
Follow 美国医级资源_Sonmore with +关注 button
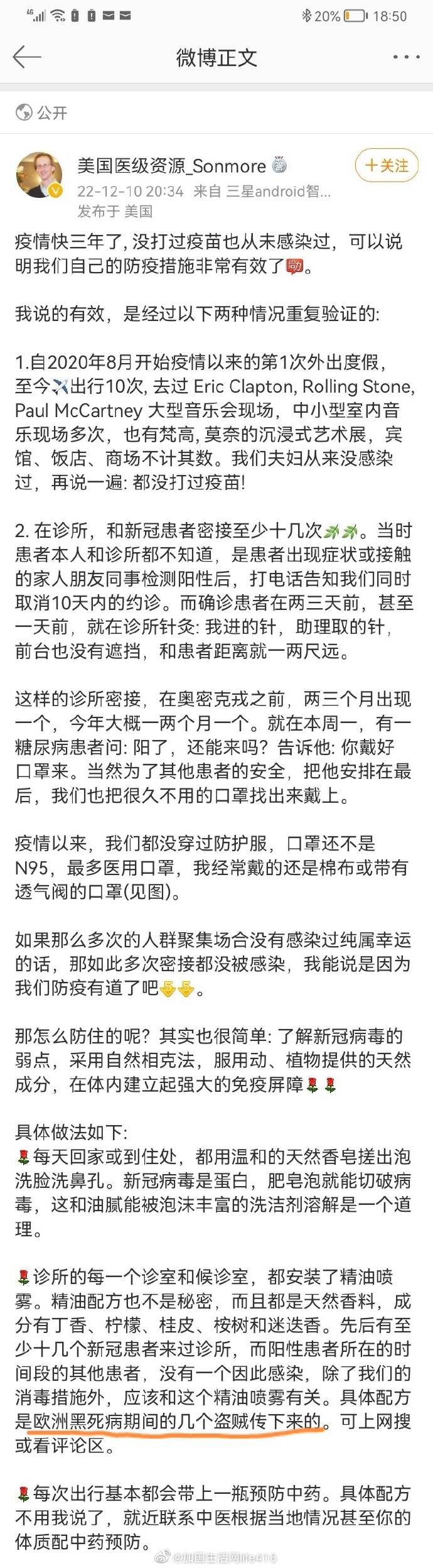[x=386, y=166]
